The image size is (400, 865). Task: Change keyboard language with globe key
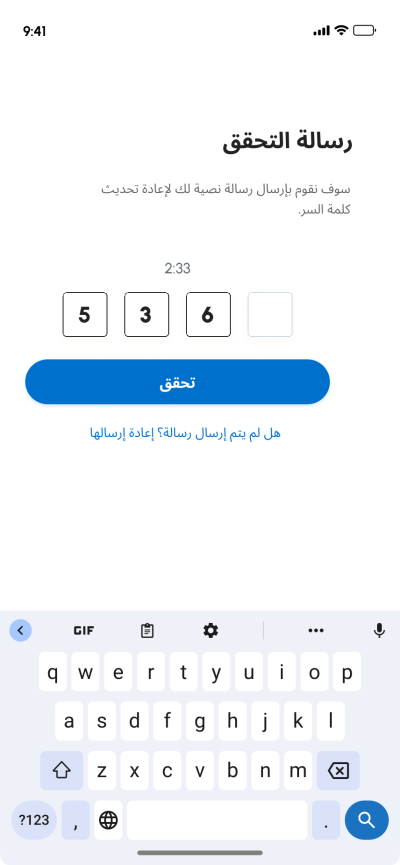click(108, 820)
